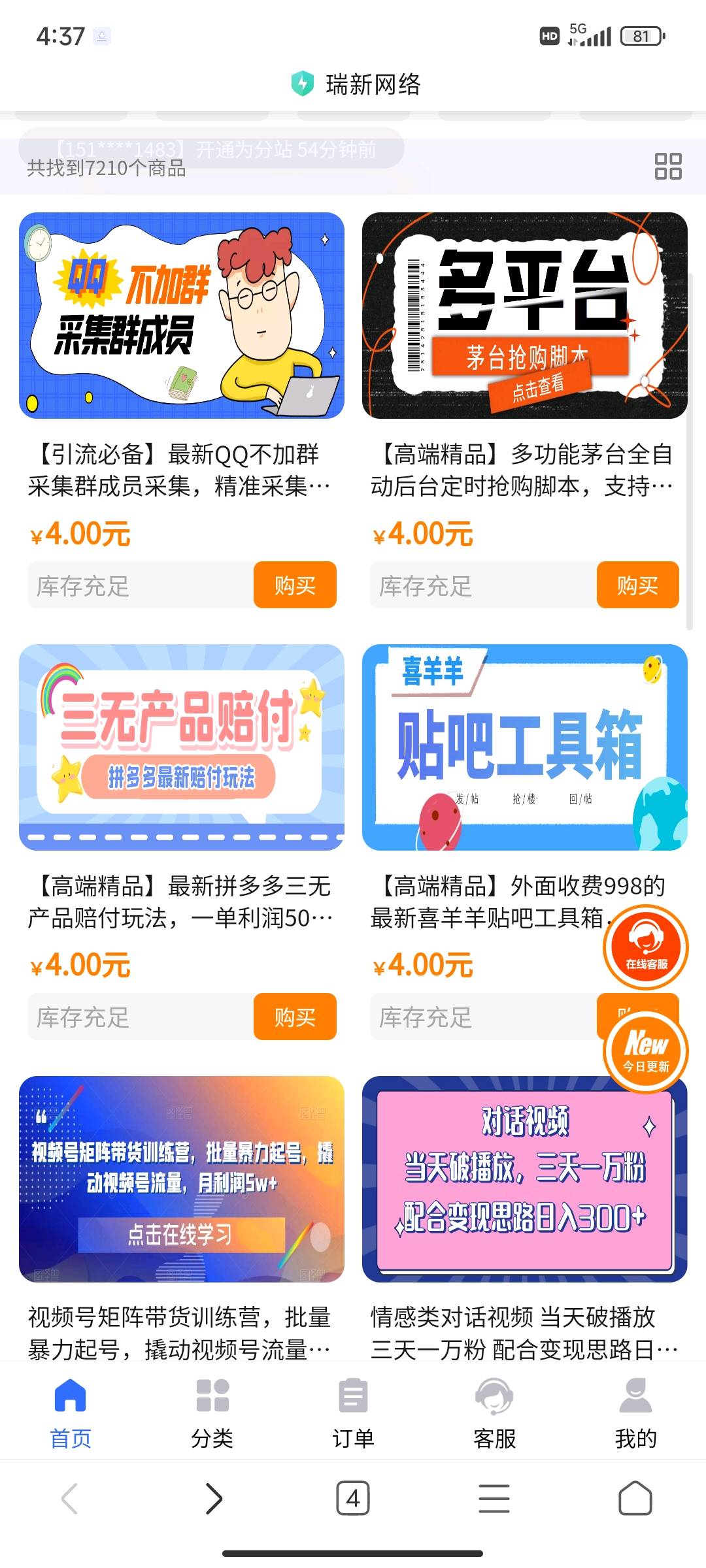Switch to the 客服 tab
This screenshot has width=706, height=1568.
pos(494,1410)
